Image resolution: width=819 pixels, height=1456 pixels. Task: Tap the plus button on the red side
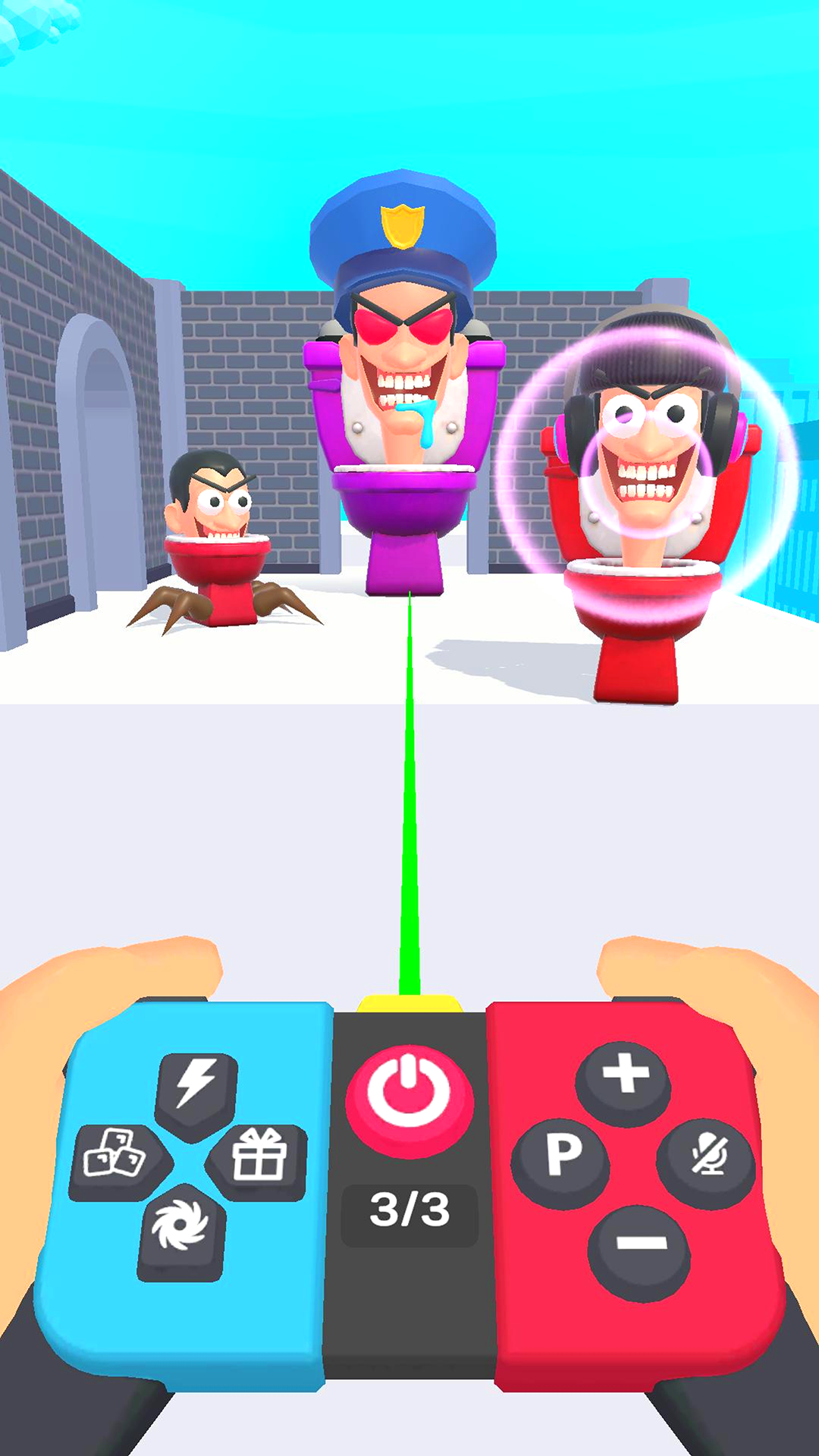624,1075
